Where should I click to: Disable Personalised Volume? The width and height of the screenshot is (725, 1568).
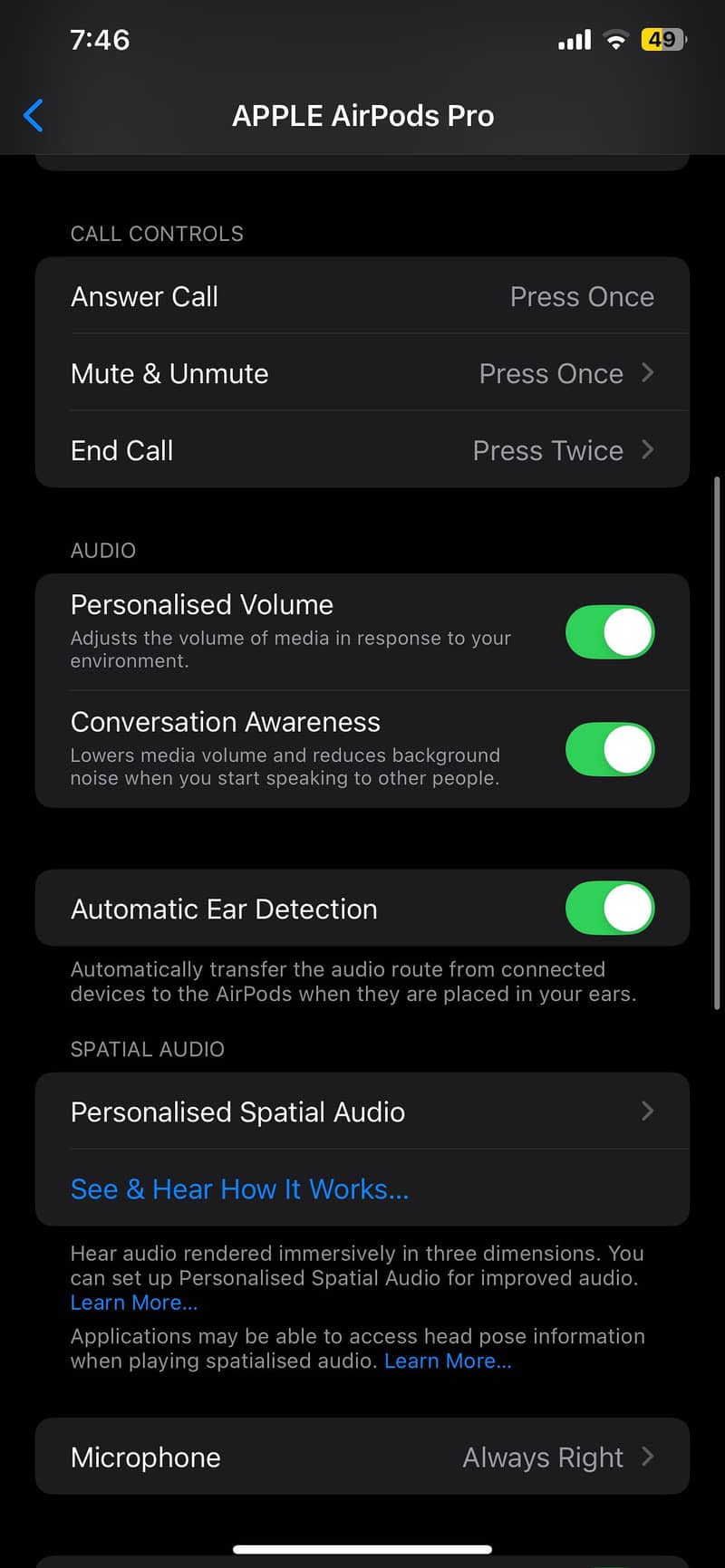(x=609, y=632)
